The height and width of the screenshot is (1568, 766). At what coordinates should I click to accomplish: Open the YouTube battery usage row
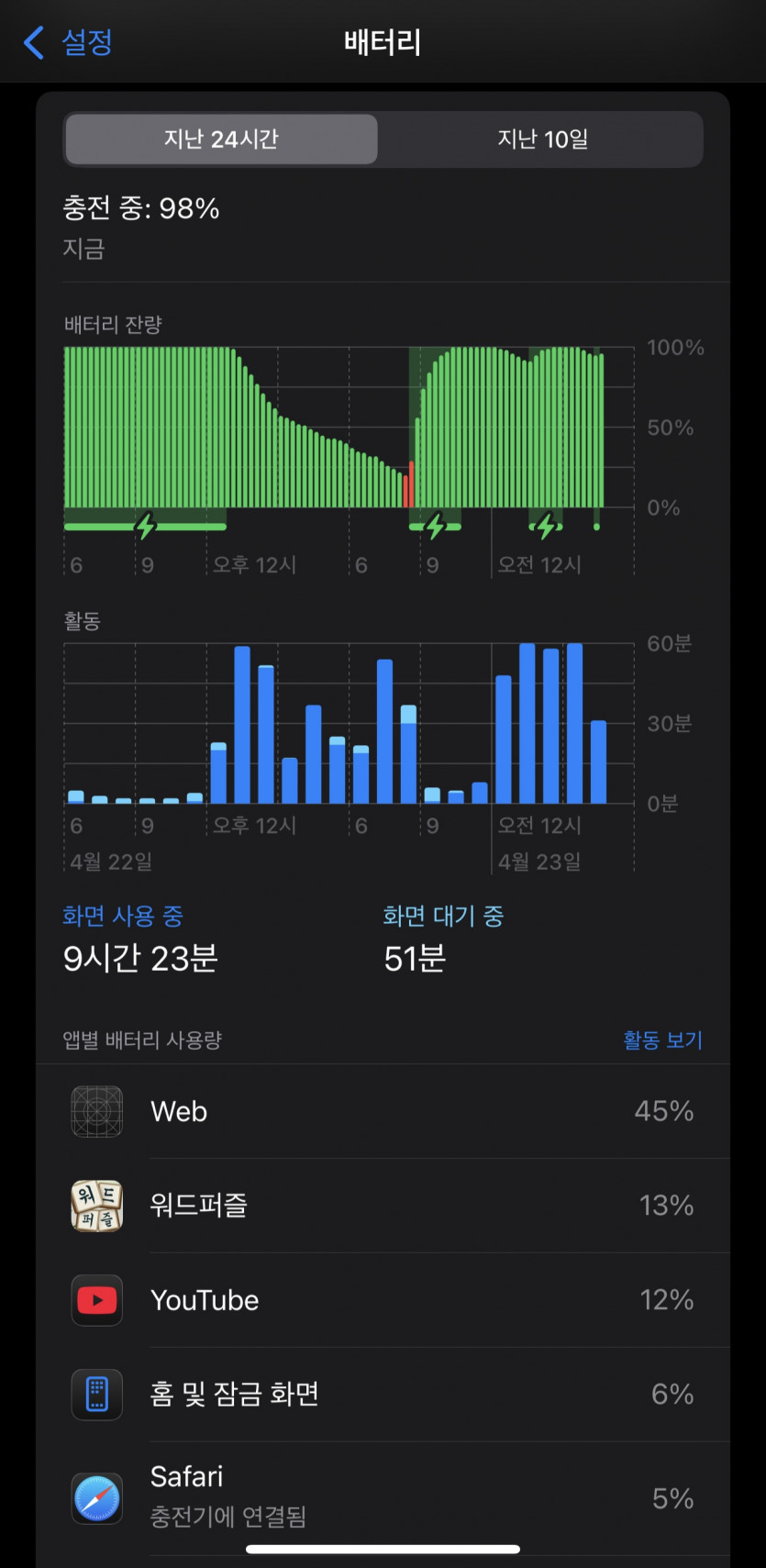(x=383, y=1300)
